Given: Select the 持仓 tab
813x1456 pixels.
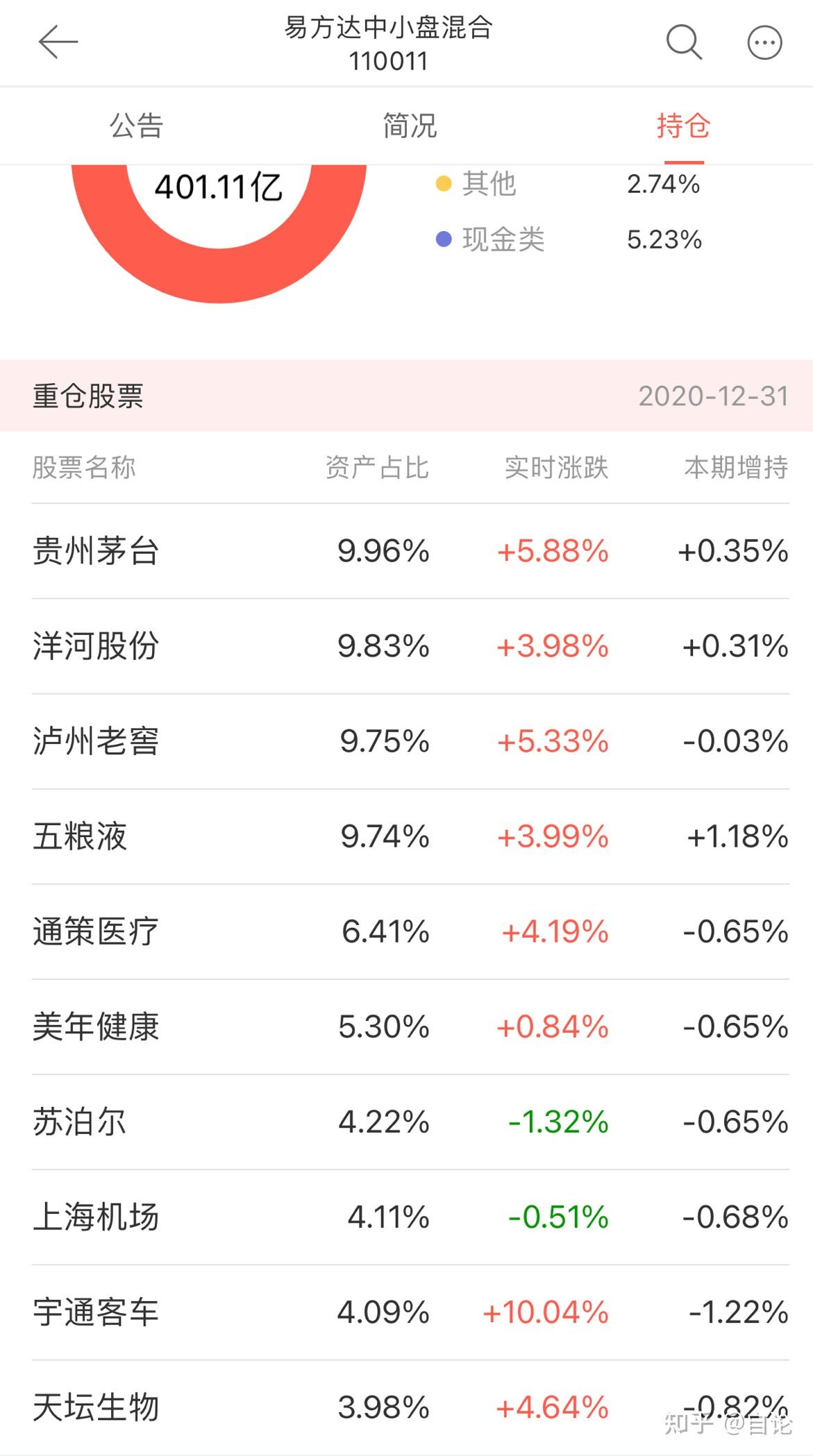Looking at the screenshot, I should (x=683, y=126).
